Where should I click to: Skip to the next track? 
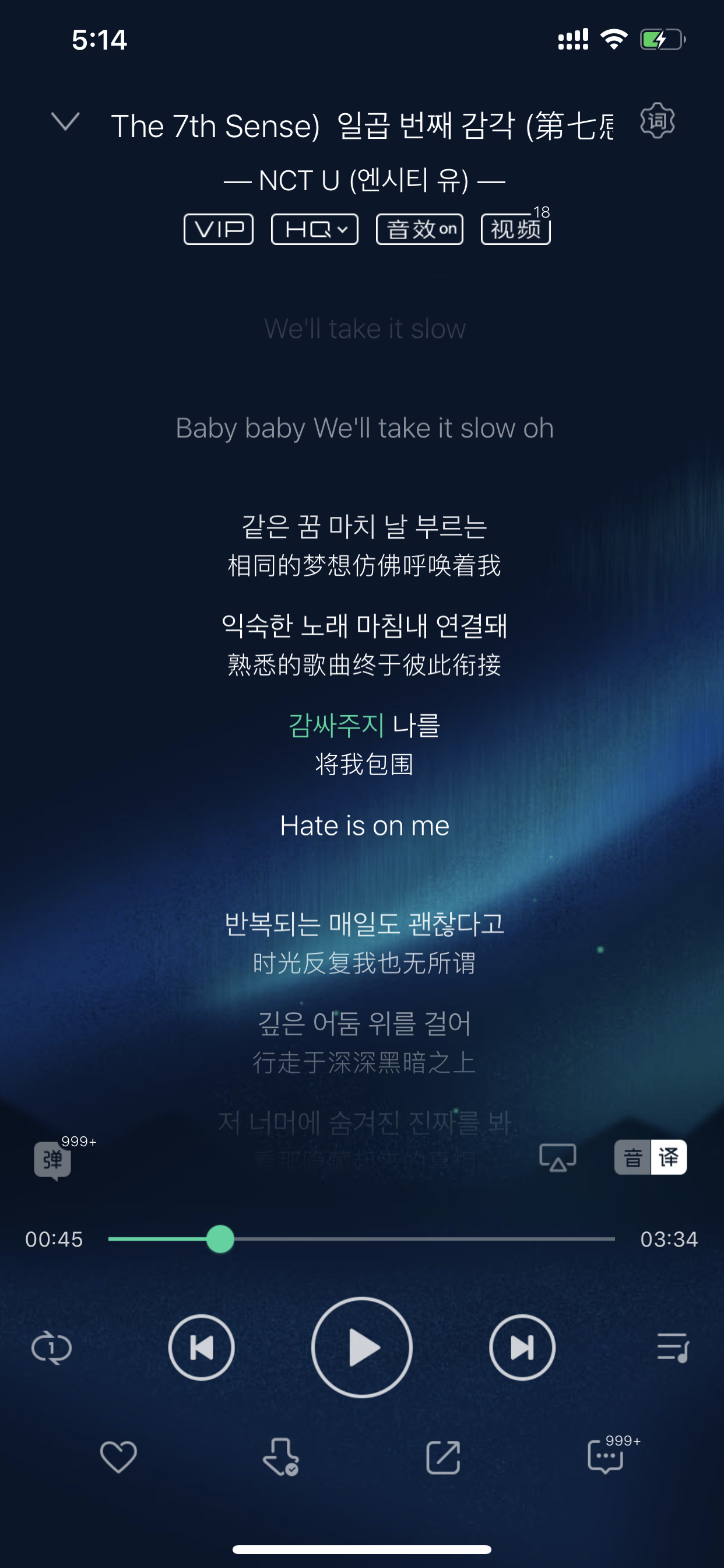(522, 1347)
